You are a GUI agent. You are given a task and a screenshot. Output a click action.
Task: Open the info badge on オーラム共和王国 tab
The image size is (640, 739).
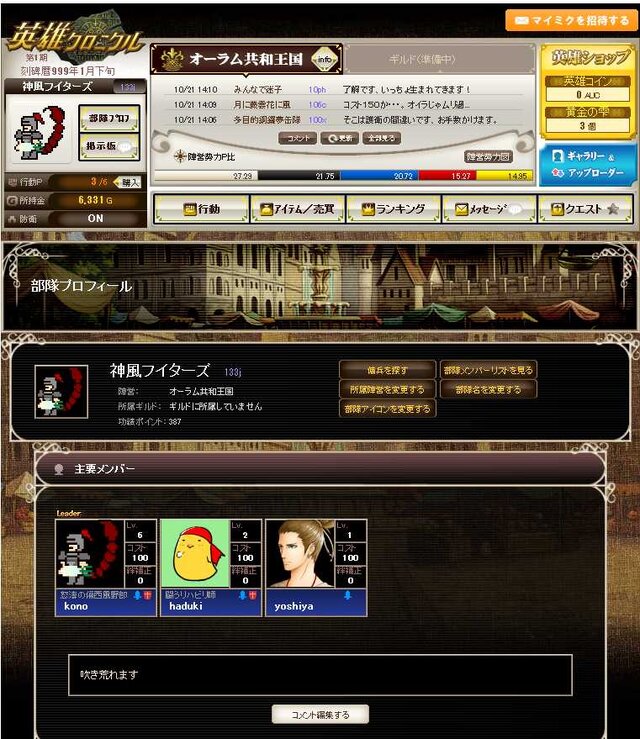point(323,58)
